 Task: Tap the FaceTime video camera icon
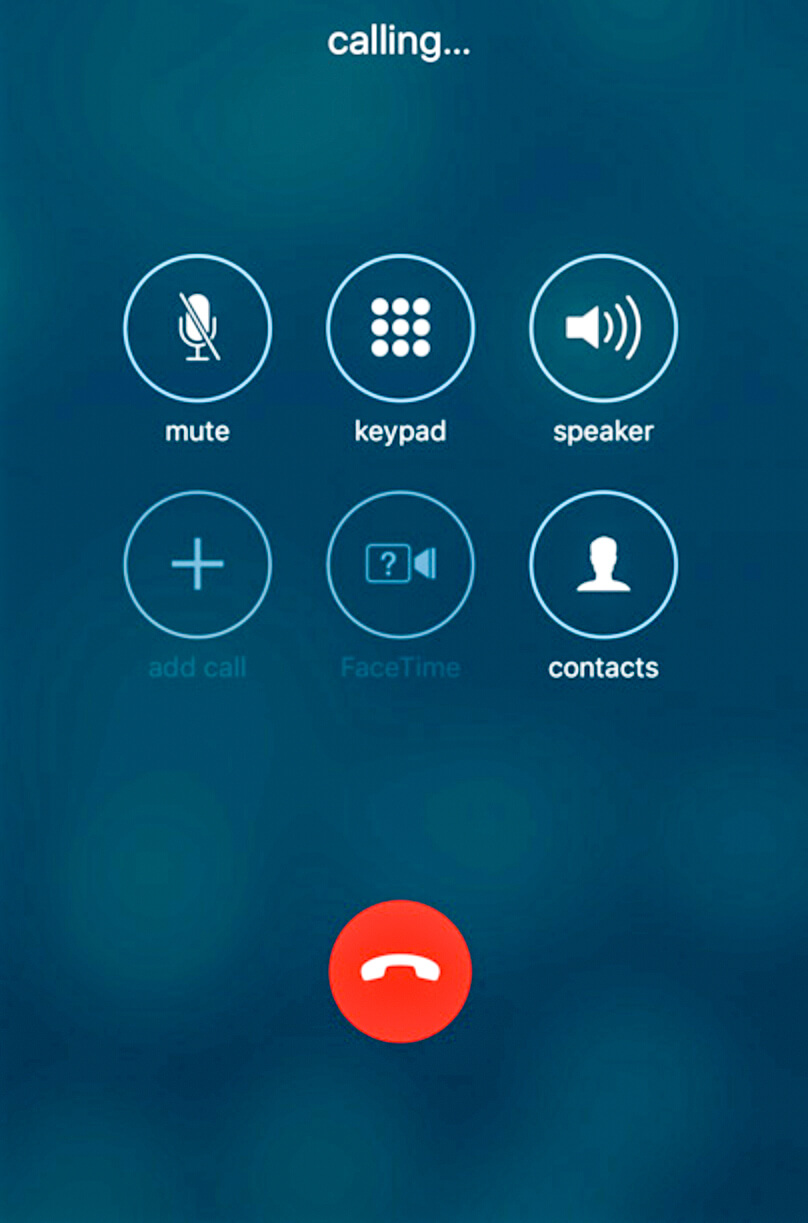point(401,565)
